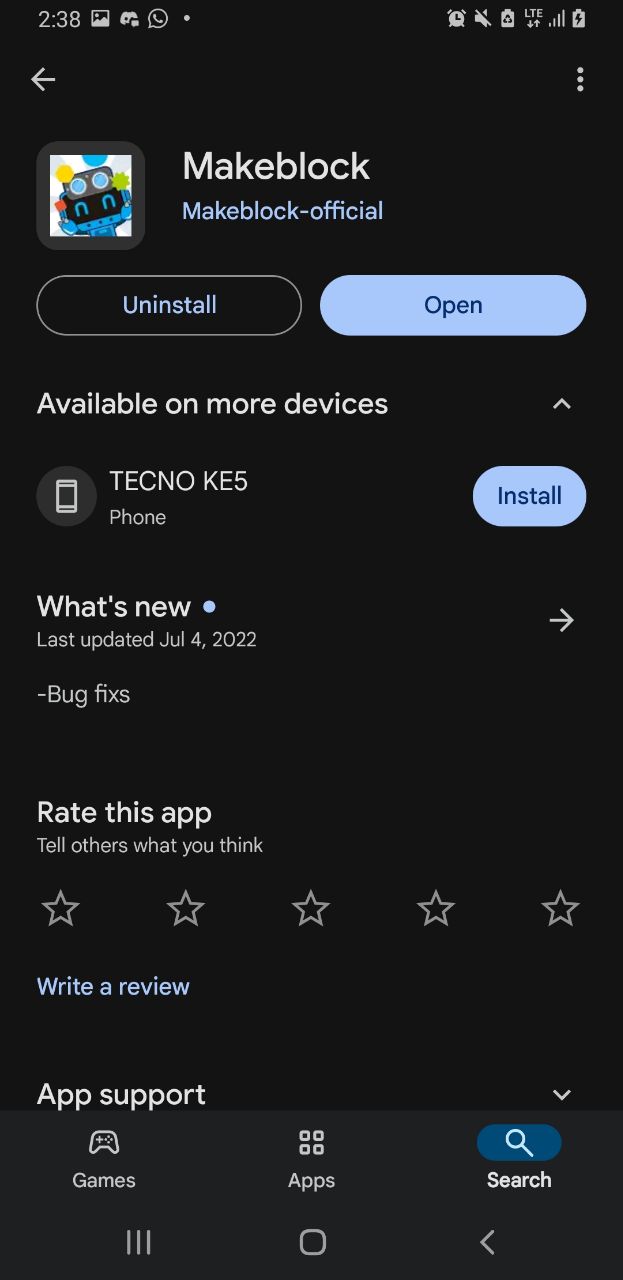The width and height of the screenshot is (623, 1280).
Task: Uninstall the Makeblock app
Action: pyautogui.click(x=169, y=305)
